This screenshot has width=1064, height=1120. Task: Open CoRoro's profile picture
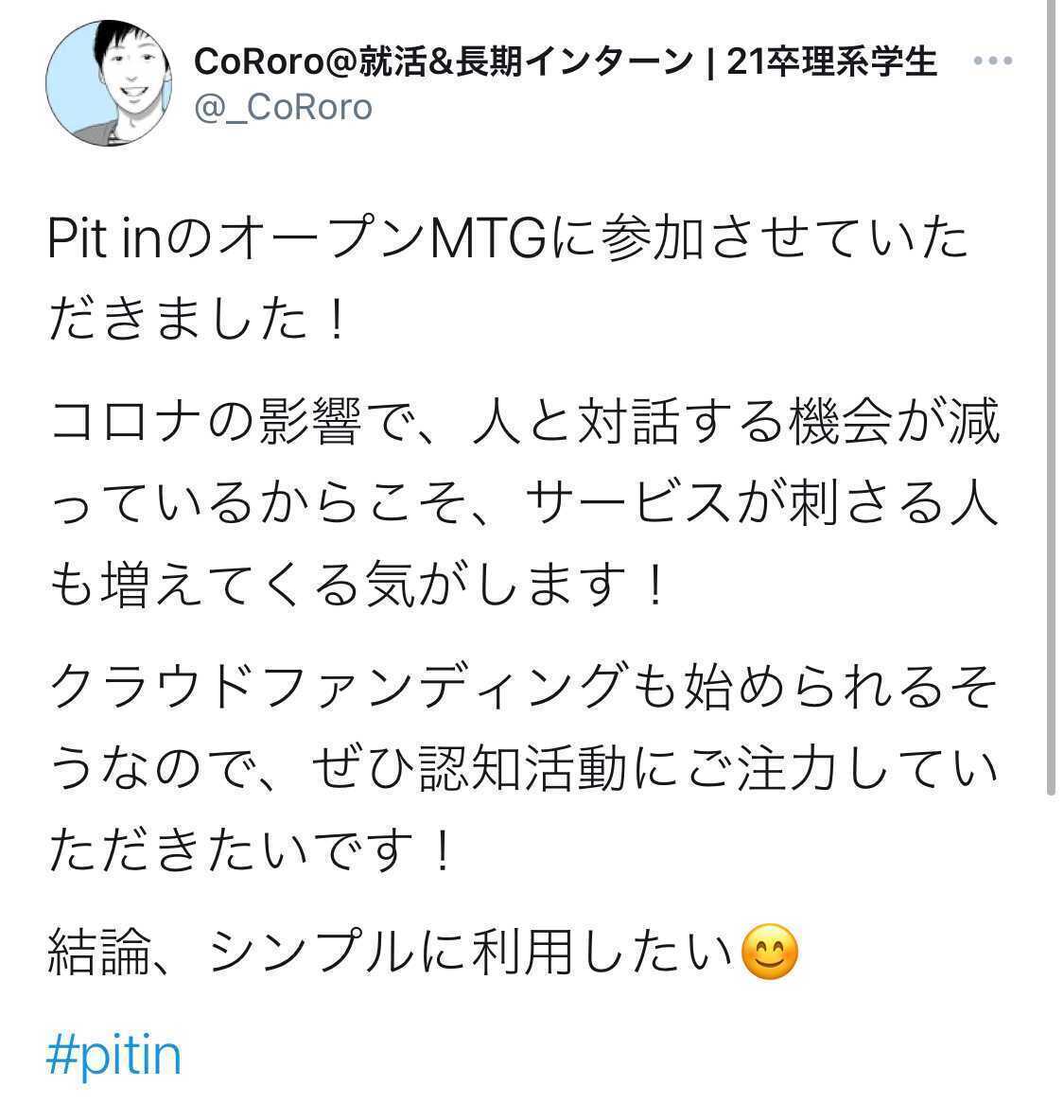[x=108, y=79]
